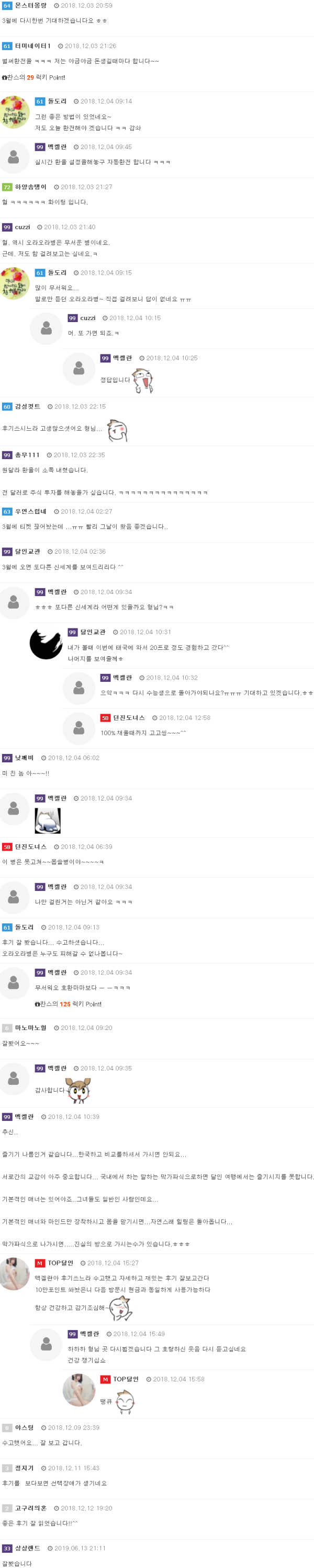Viewport: 314px width, 1568px height.
Task: Select the username 총무111
Action: 27,455
